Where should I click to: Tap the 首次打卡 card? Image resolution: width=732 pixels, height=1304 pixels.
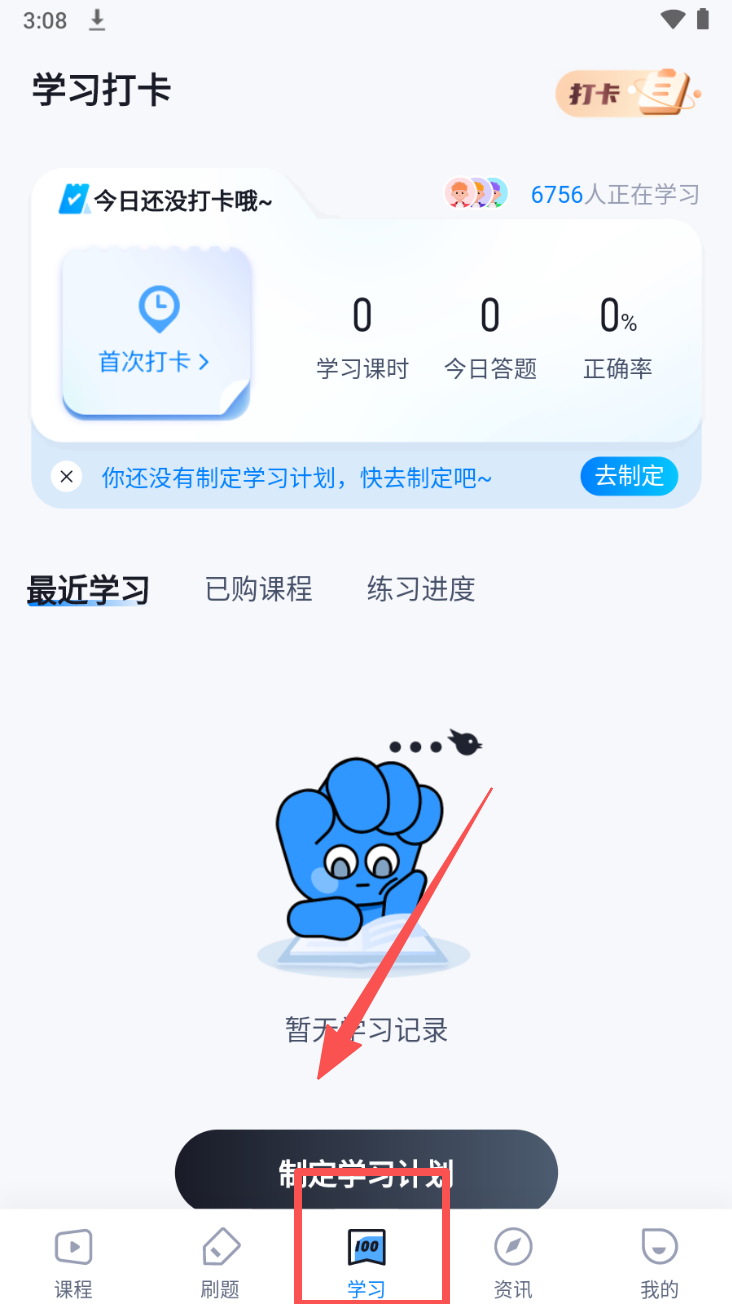pos(155,332)
